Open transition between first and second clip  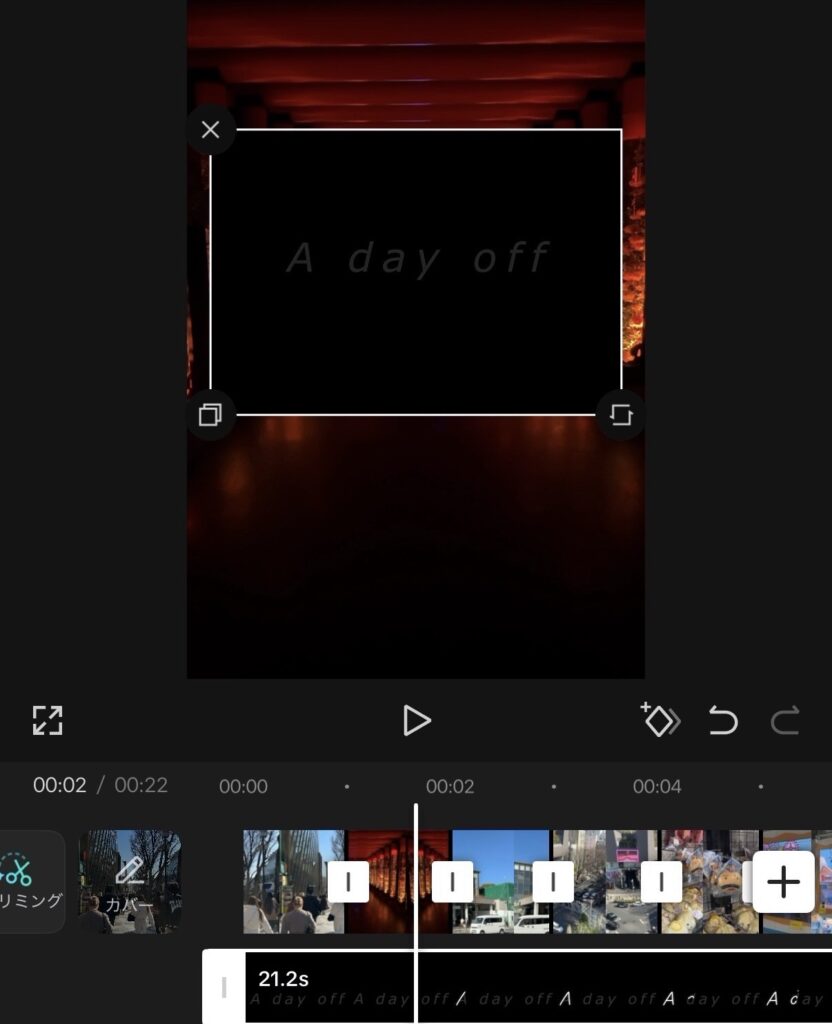[348, 882]
